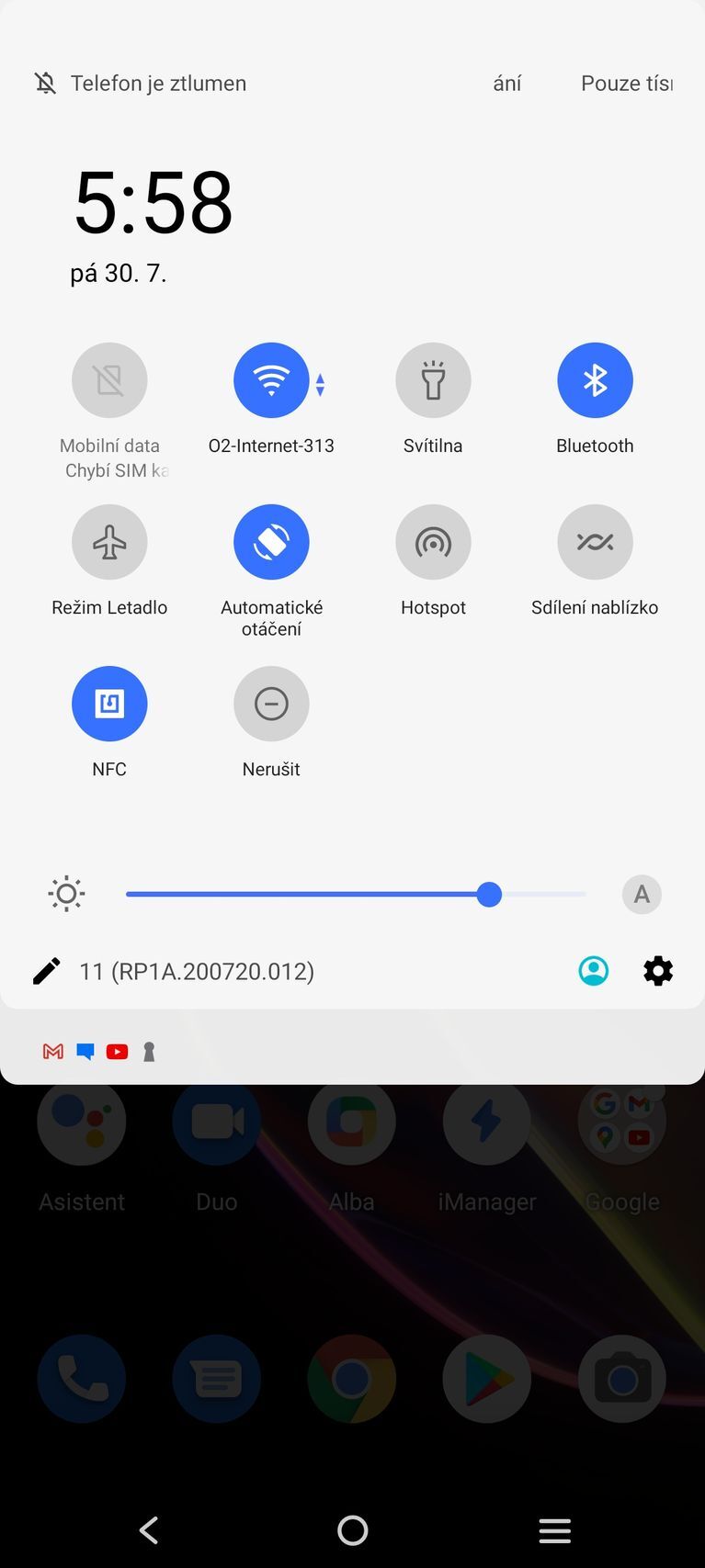Switch user via the profile icon
The image size is (705, 1568).
(594, 970)
